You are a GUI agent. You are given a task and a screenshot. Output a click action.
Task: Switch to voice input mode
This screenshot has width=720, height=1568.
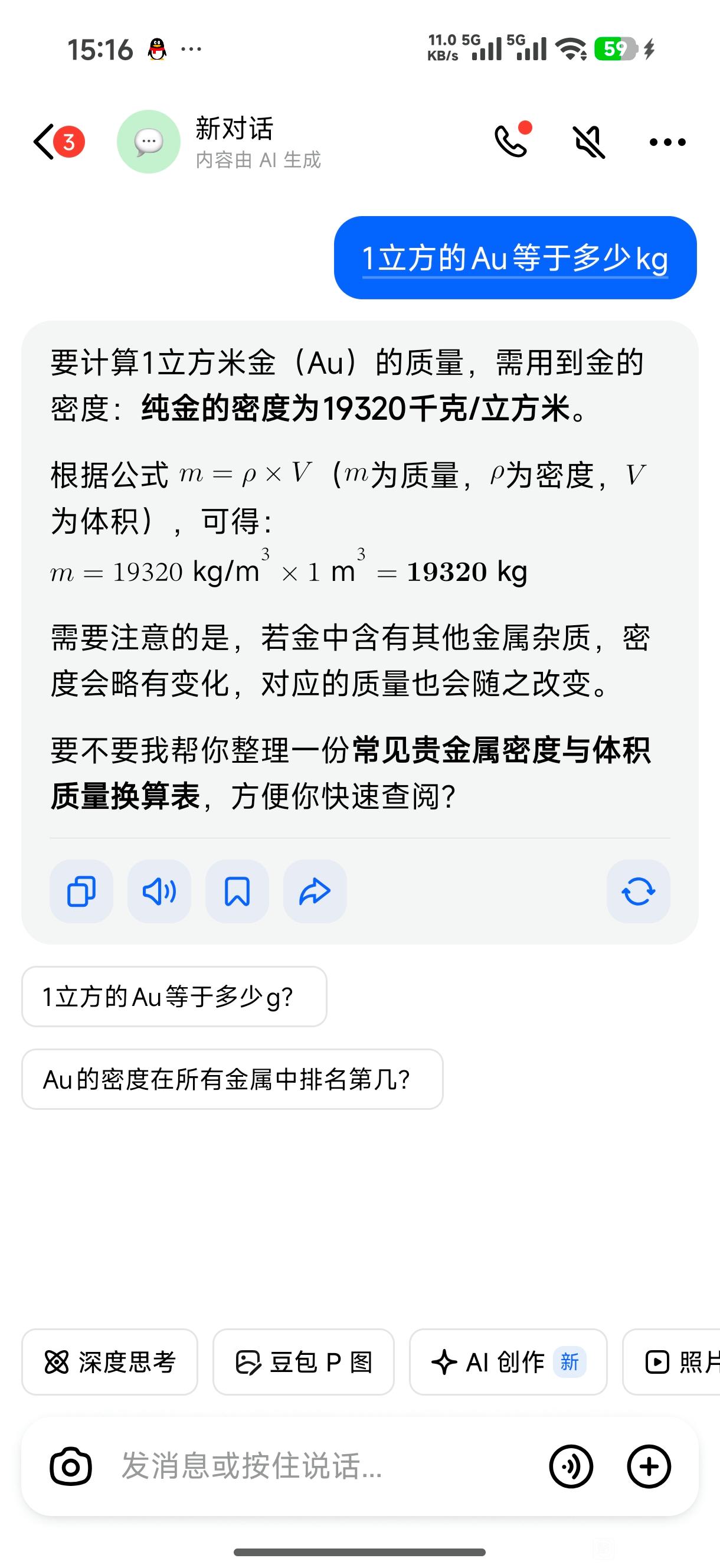coord(571,1466)
